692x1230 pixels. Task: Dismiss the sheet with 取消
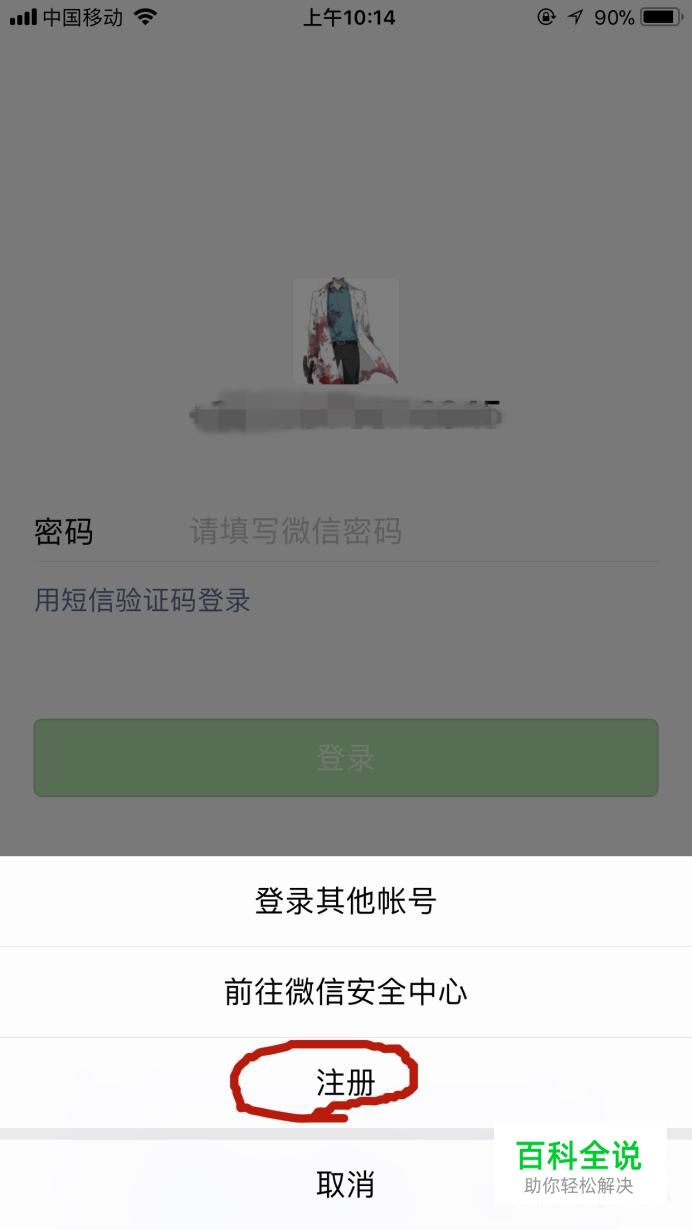click(x=345, y=1185)
